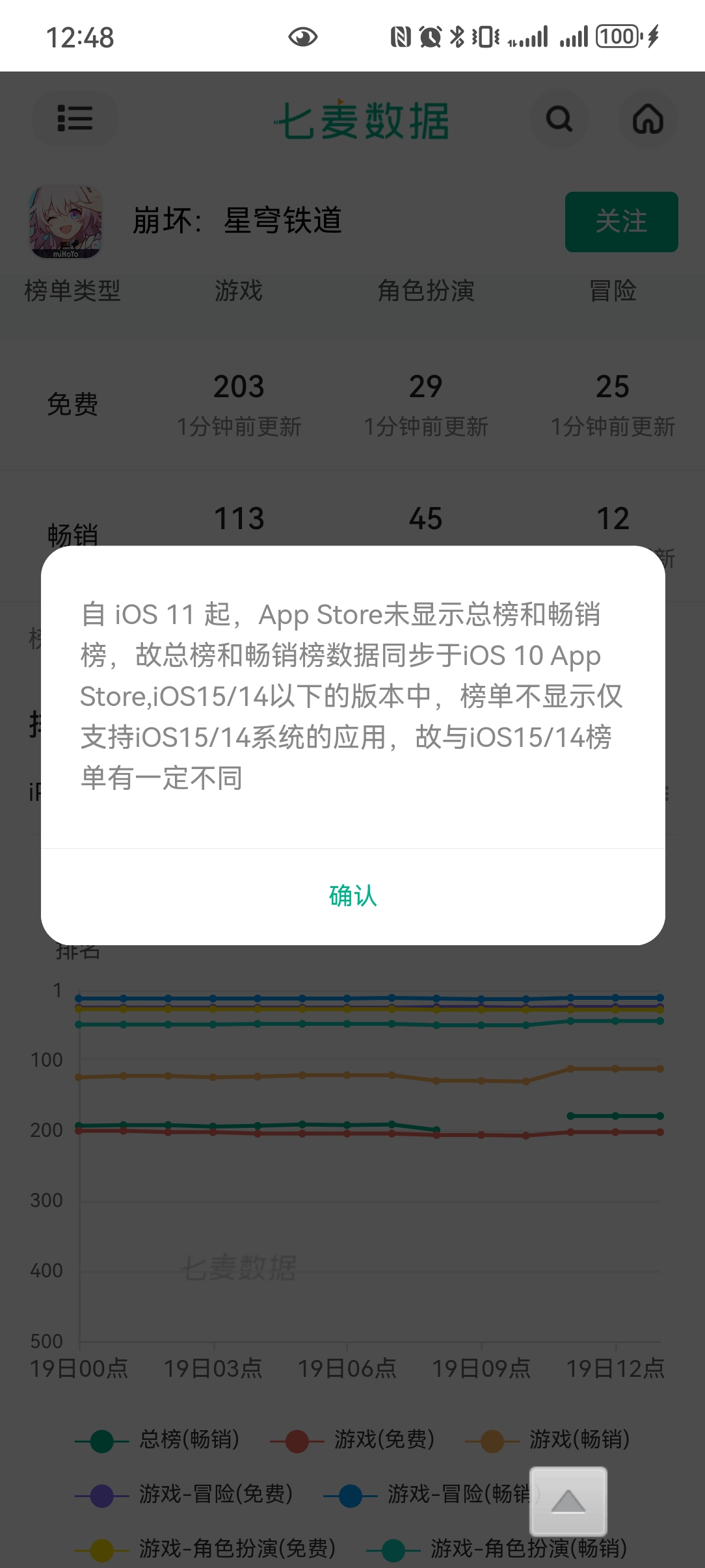The width and height of the screenshot is (705, 1568).
Task: Toggle 游戏-角色扮演(免费) legend series
Action: (206, 1549)
